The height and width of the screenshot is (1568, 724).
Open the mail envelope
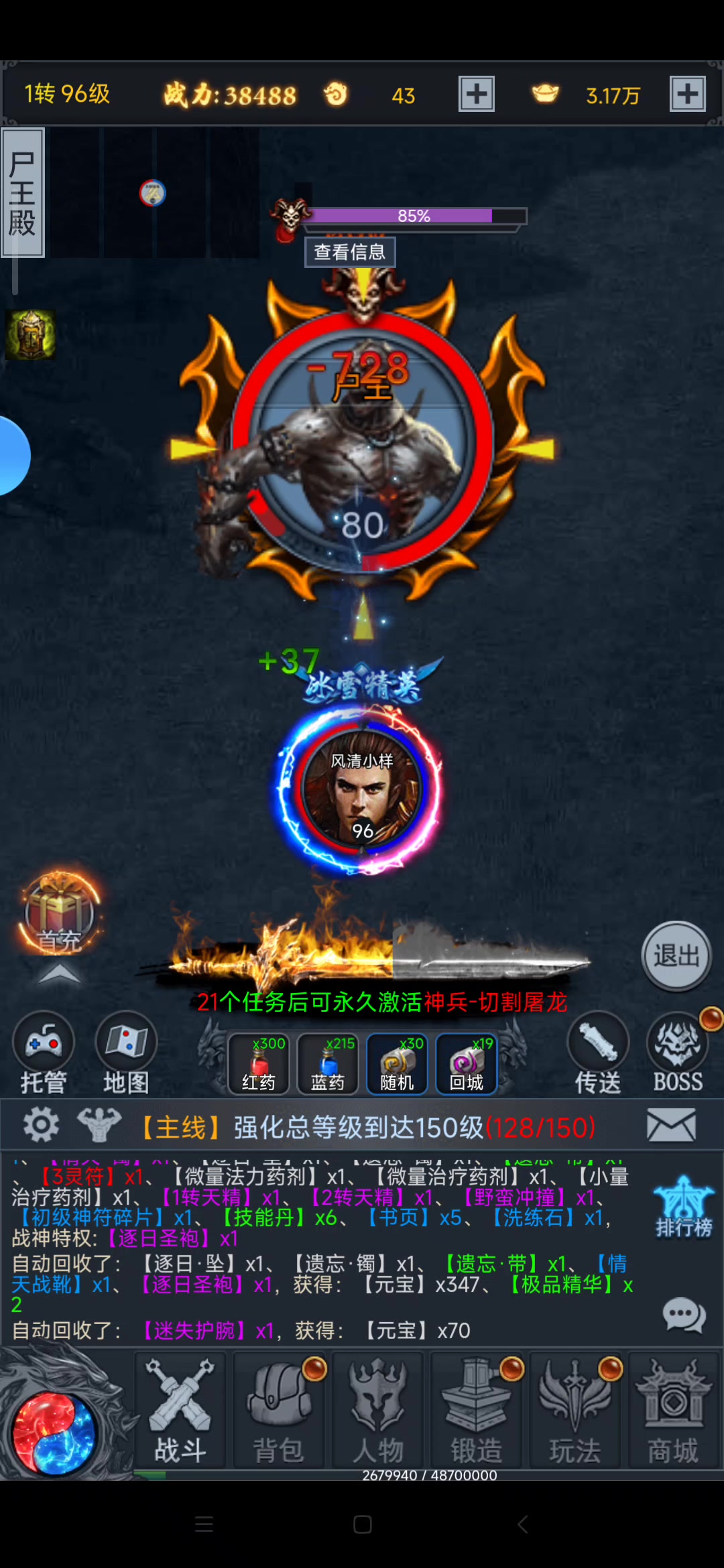(x=671, y=1125)
